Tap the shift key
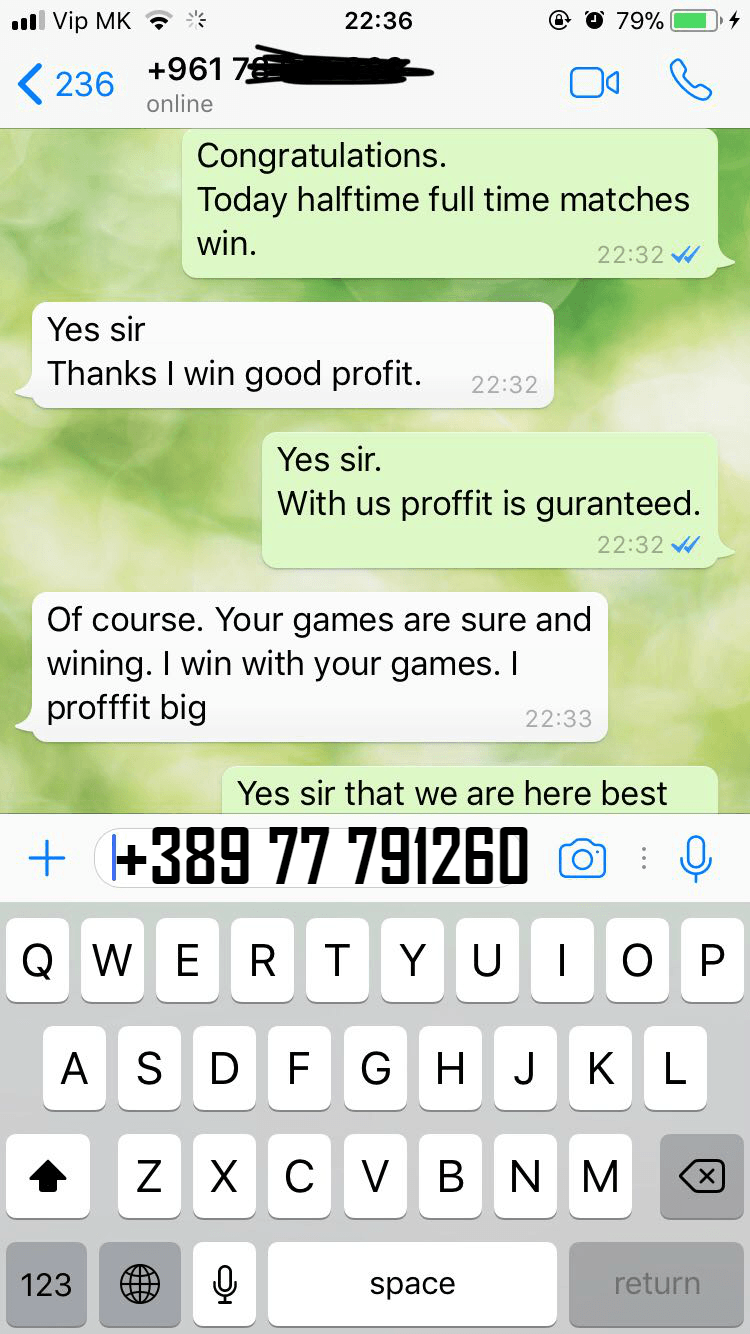The height and width of the screenshot is (1334, 750). [x=47, y=1177]
